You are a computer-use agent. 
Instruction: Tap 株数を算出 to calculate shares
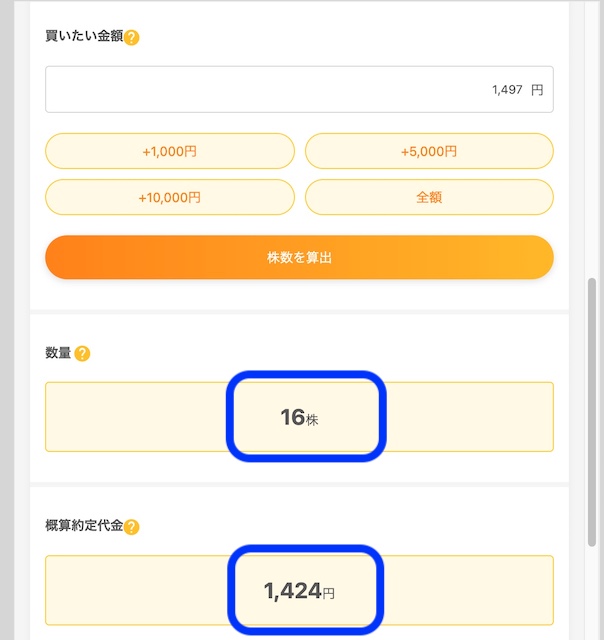[299, 257]
